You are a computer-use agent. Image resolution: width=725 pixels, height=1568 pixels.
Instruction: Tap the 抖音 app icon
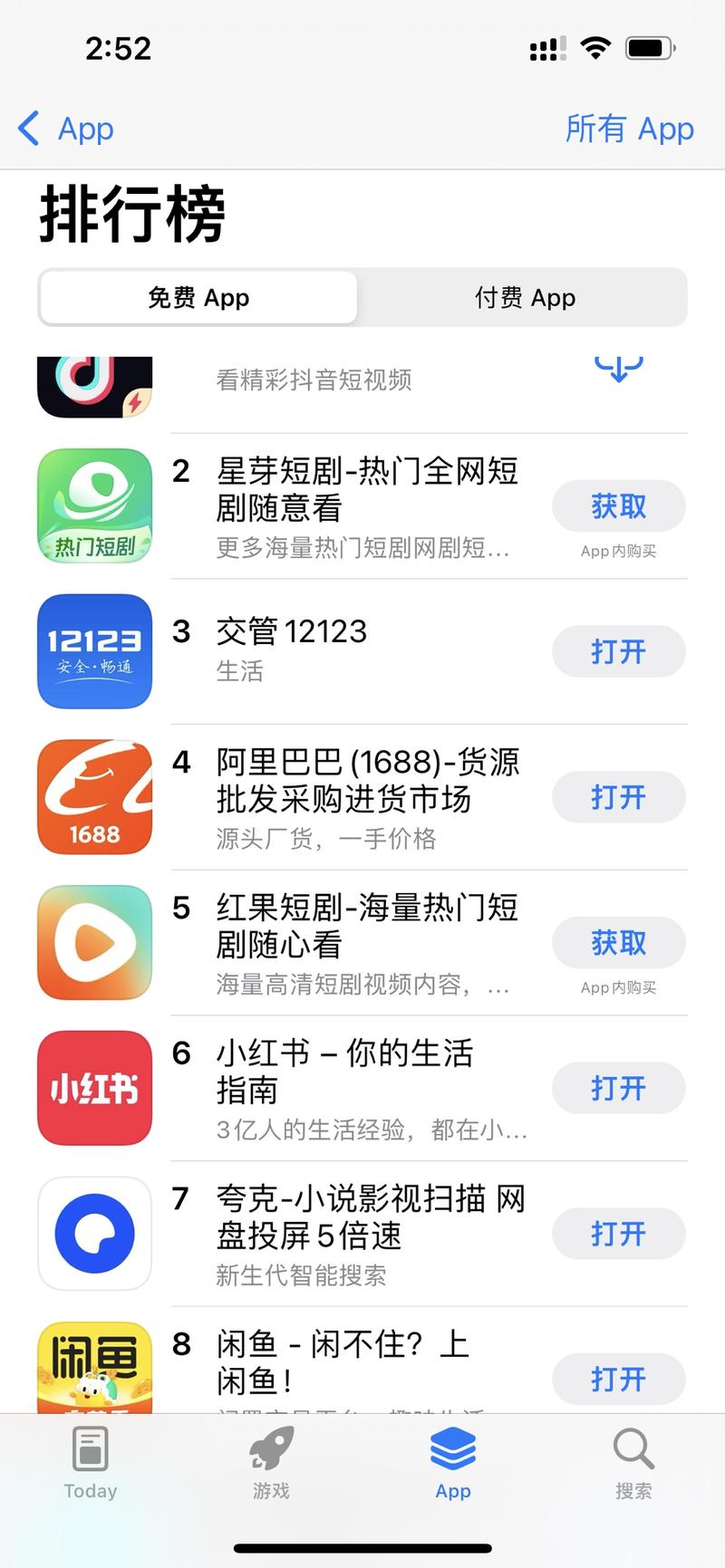point(94,385)
